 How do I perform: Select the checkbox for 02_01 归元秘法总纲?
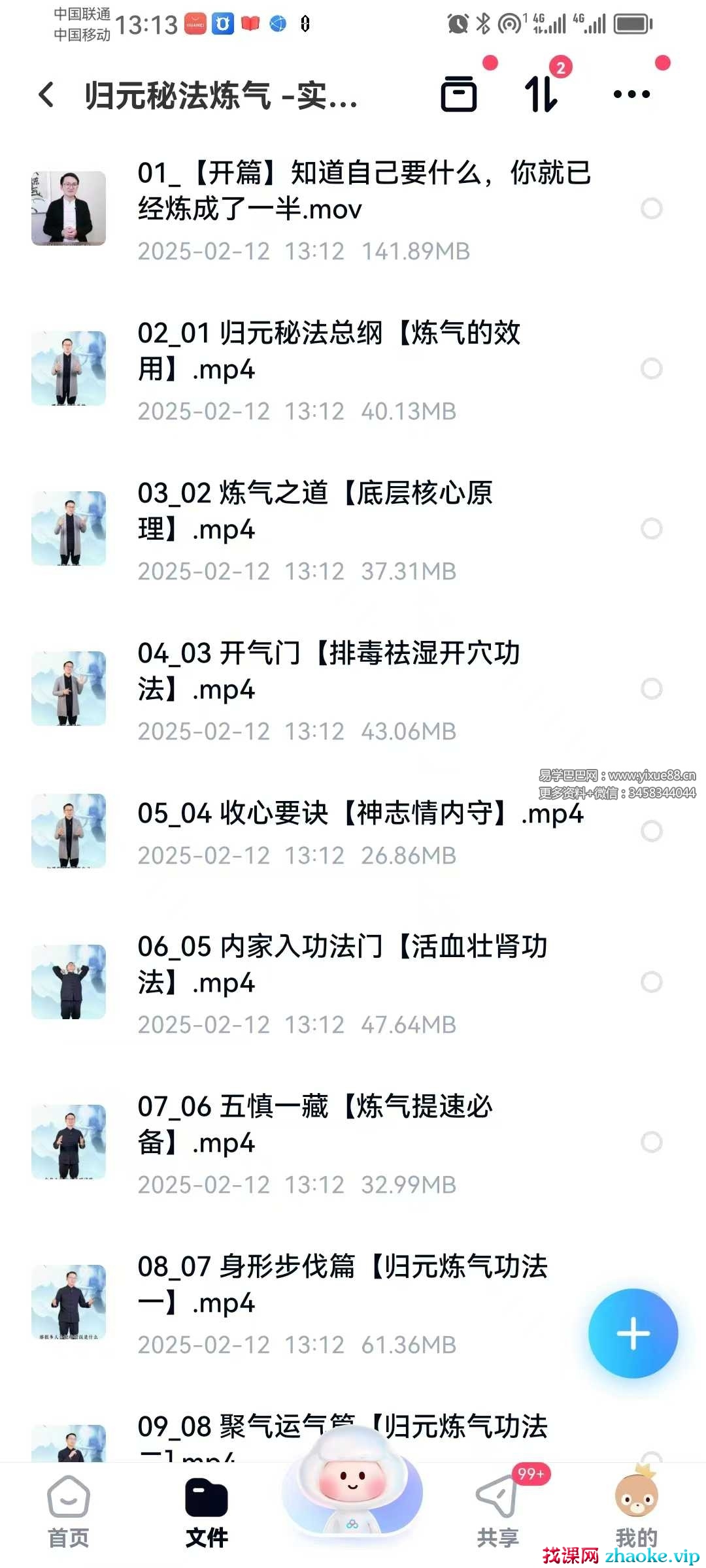pyautogui.click(x=651, y=368)
